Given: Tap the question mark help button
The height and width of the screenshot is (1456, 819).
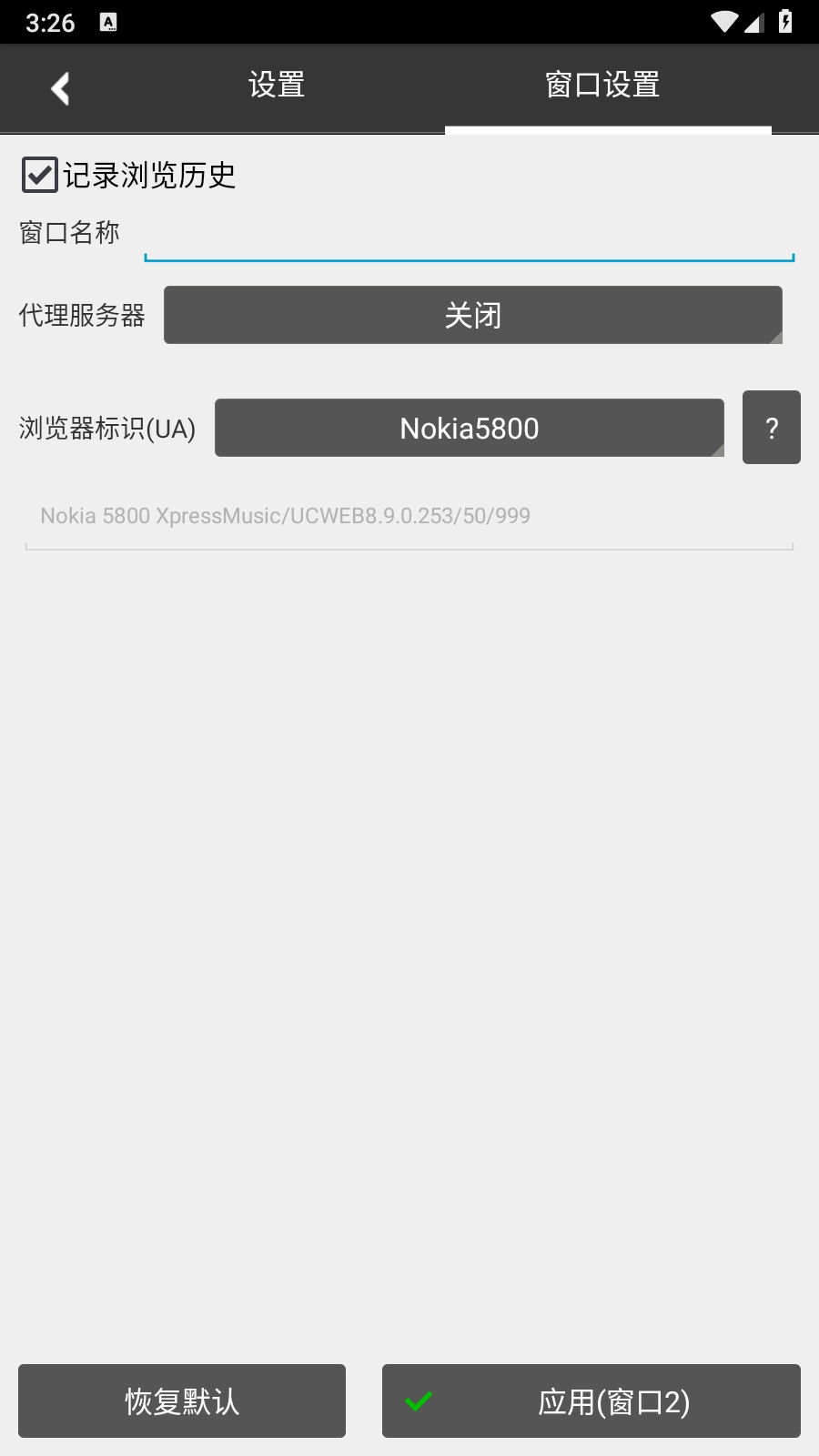Looking at the screenshot, I should click(x=772, y=428).
